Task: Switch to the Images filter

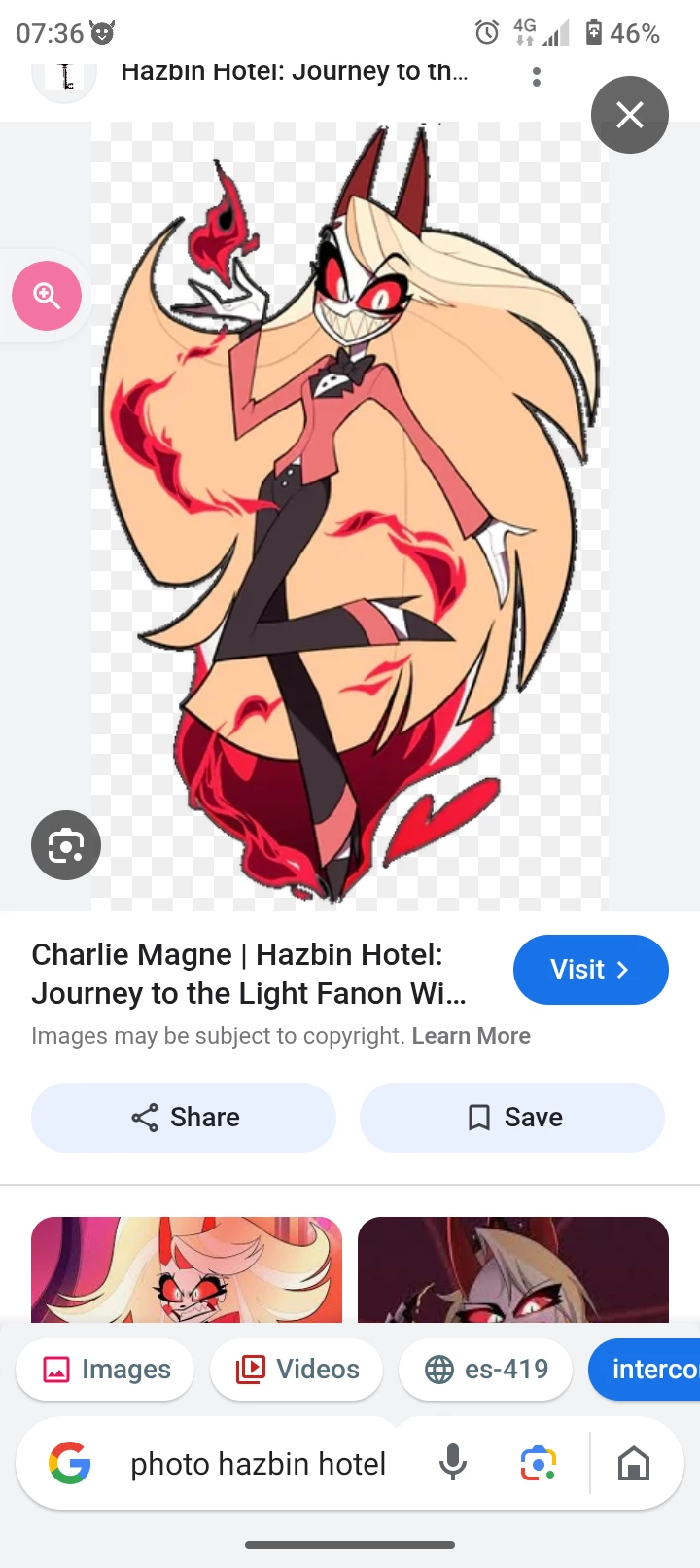Action: point(105,1370)
